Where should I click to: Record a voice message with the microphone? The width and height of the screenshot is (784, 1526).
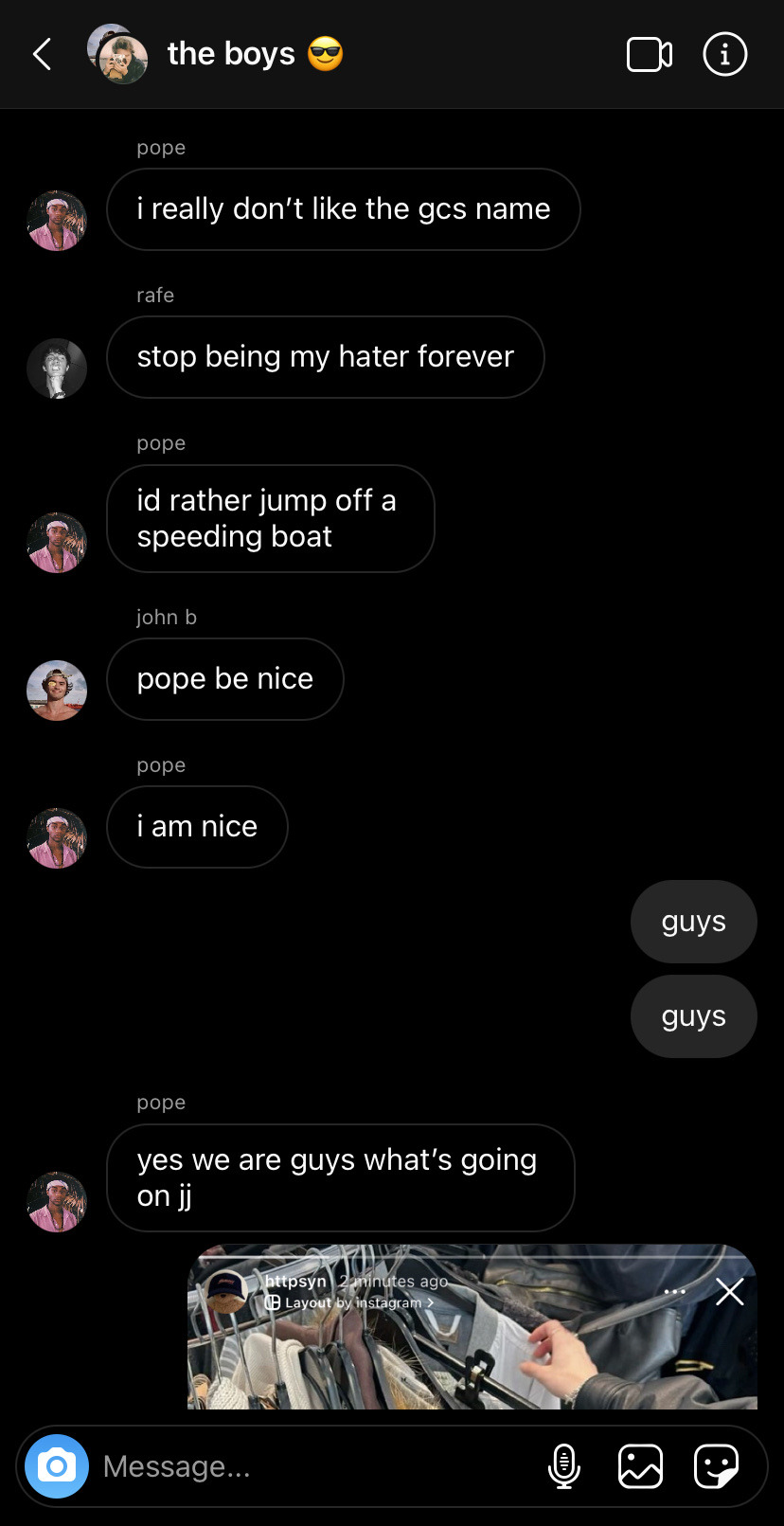564,1466
